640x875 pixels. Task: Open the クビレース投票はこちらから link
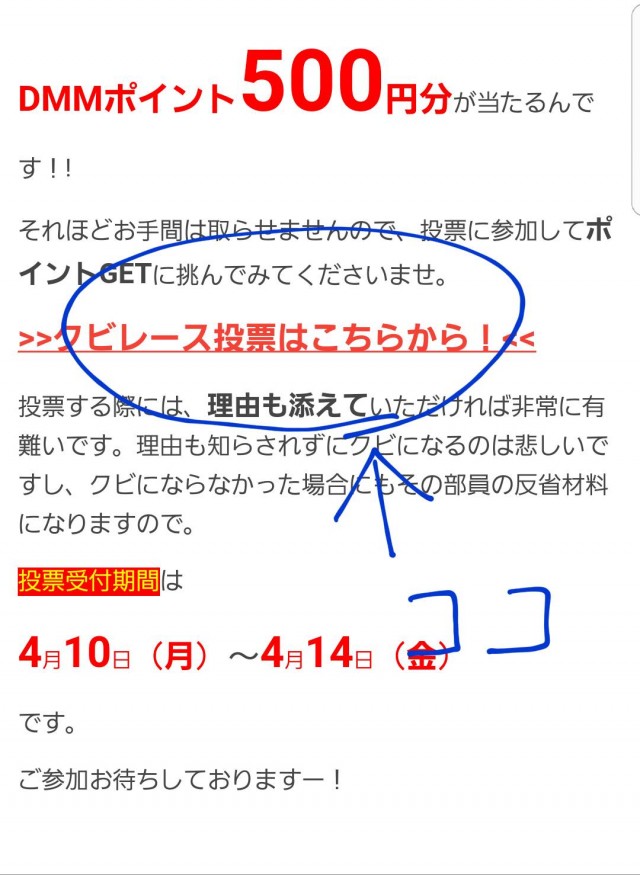pos(276,339)
